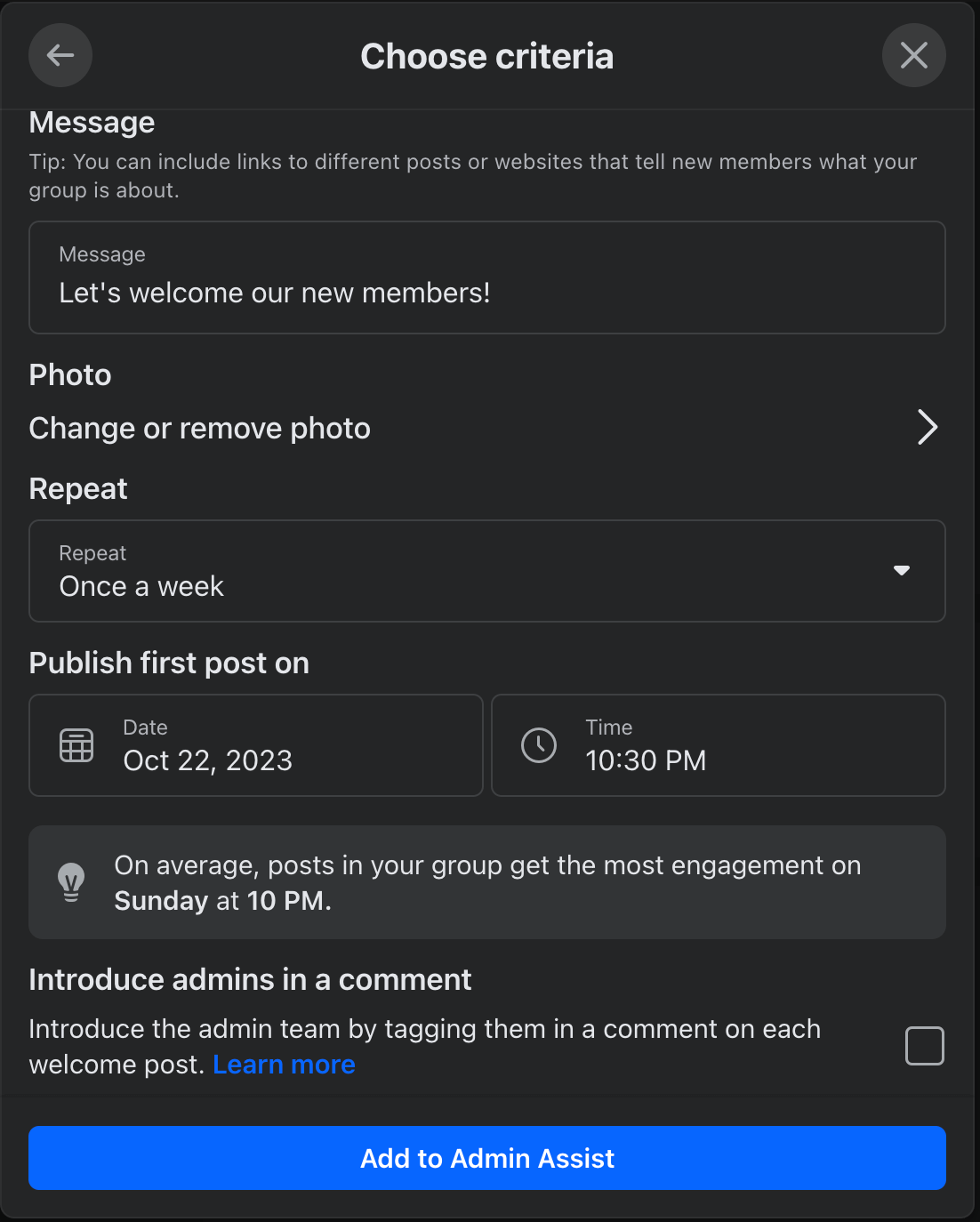
Task: Click the back arrow to return
Action: point(60,55)
